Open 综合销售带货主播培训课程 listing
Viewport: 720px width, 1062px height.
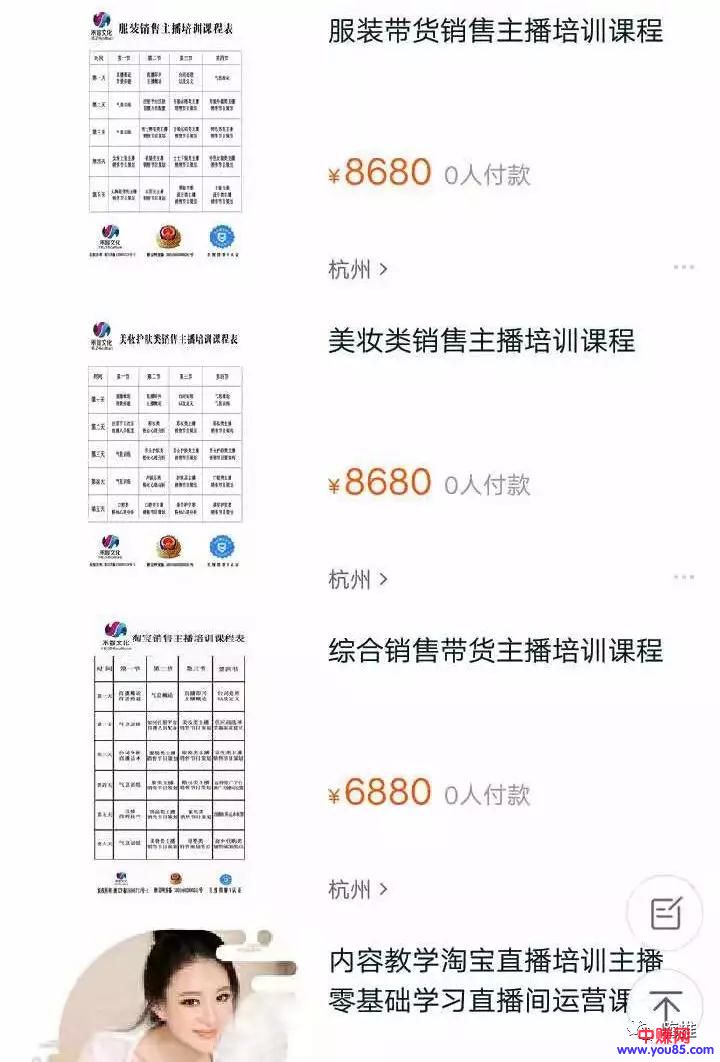point(495,651)
